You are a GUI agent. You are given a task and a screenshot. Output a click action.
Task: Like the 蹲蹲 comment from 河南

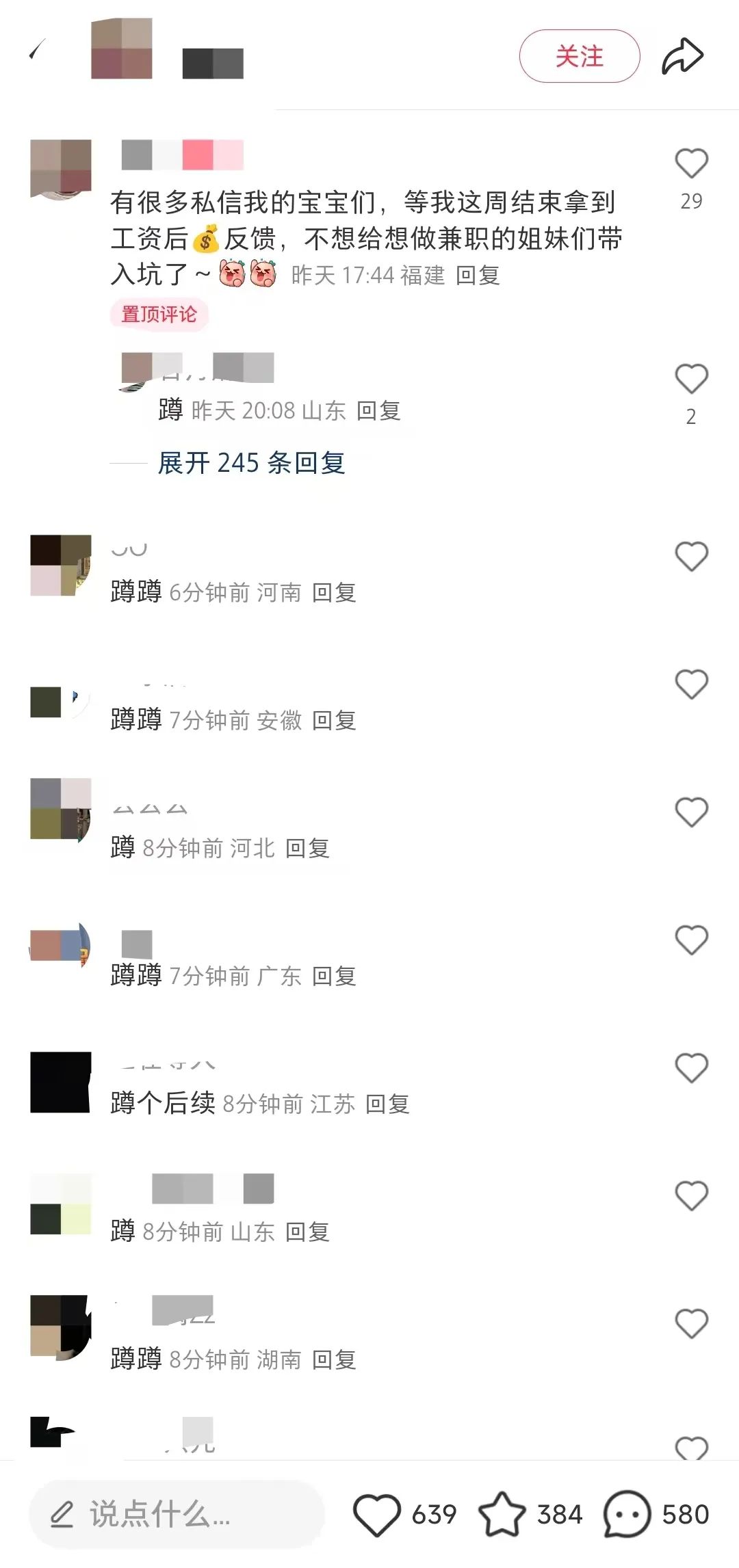point(691,557)
